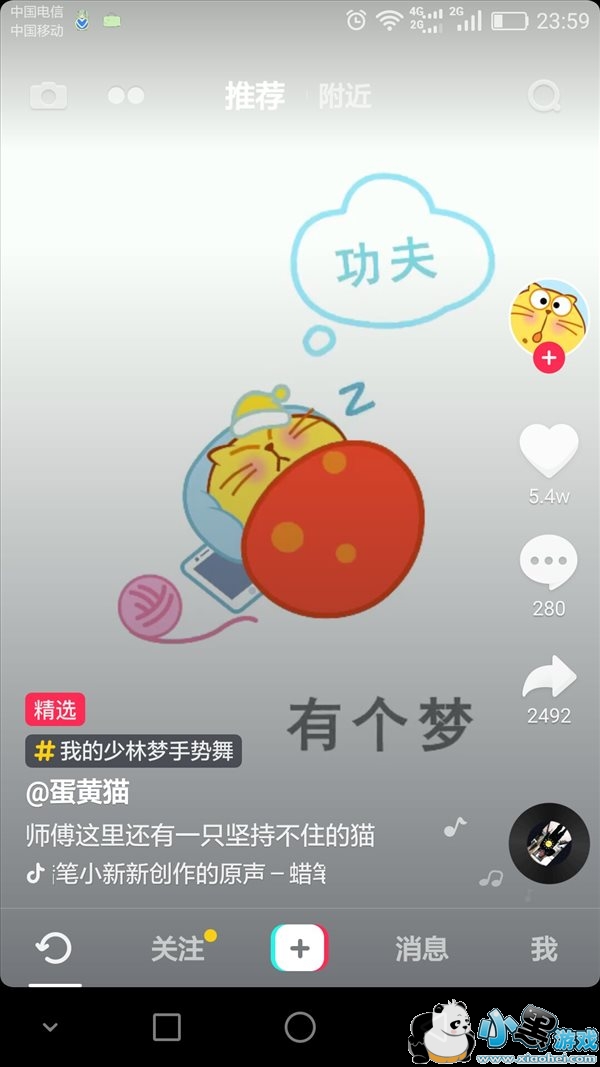The height and width of the screenshot is (1067, 600).
Task: Refresh the home feed tab
Action: pos(54,947)
